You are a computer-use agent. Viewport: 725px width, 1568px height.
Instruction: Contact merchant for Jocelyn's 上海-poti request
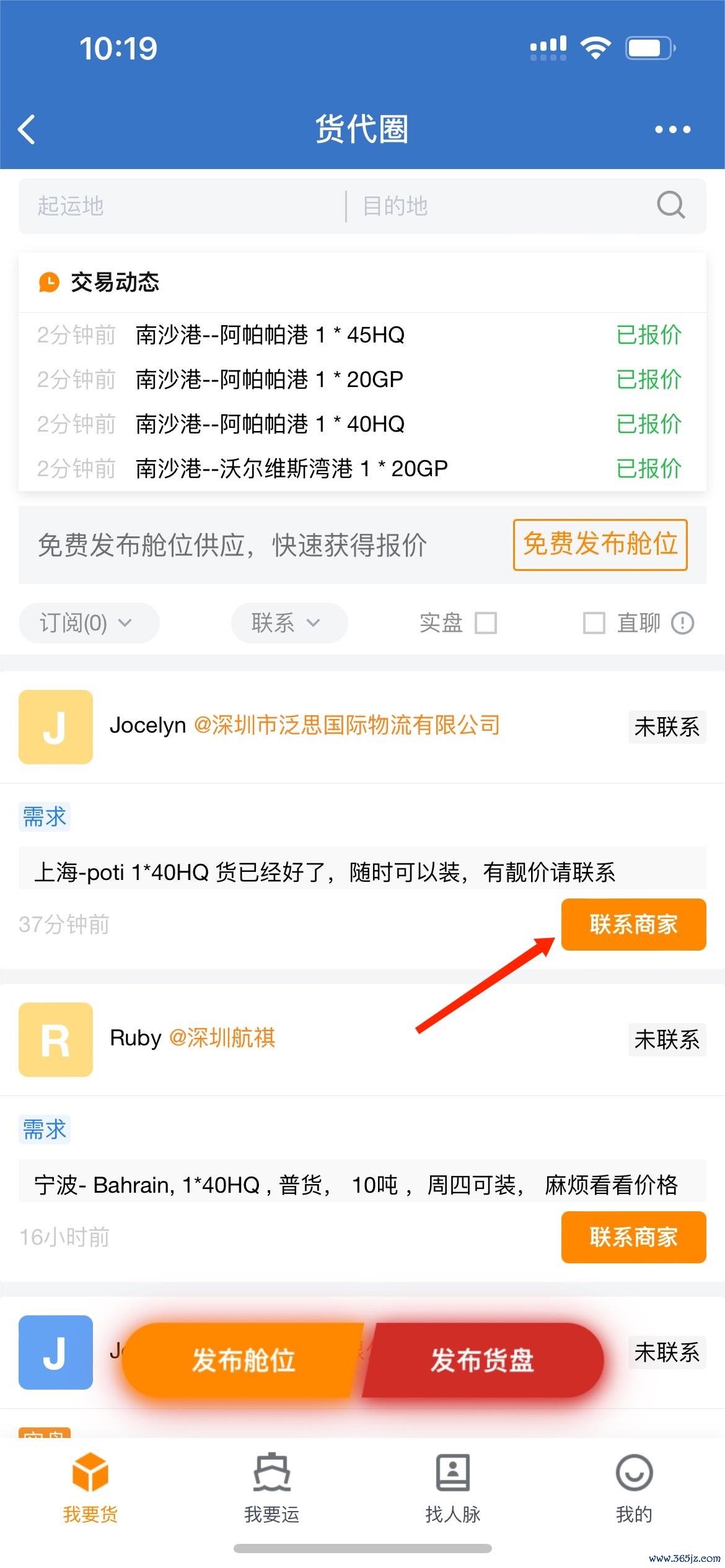[633, 925]
